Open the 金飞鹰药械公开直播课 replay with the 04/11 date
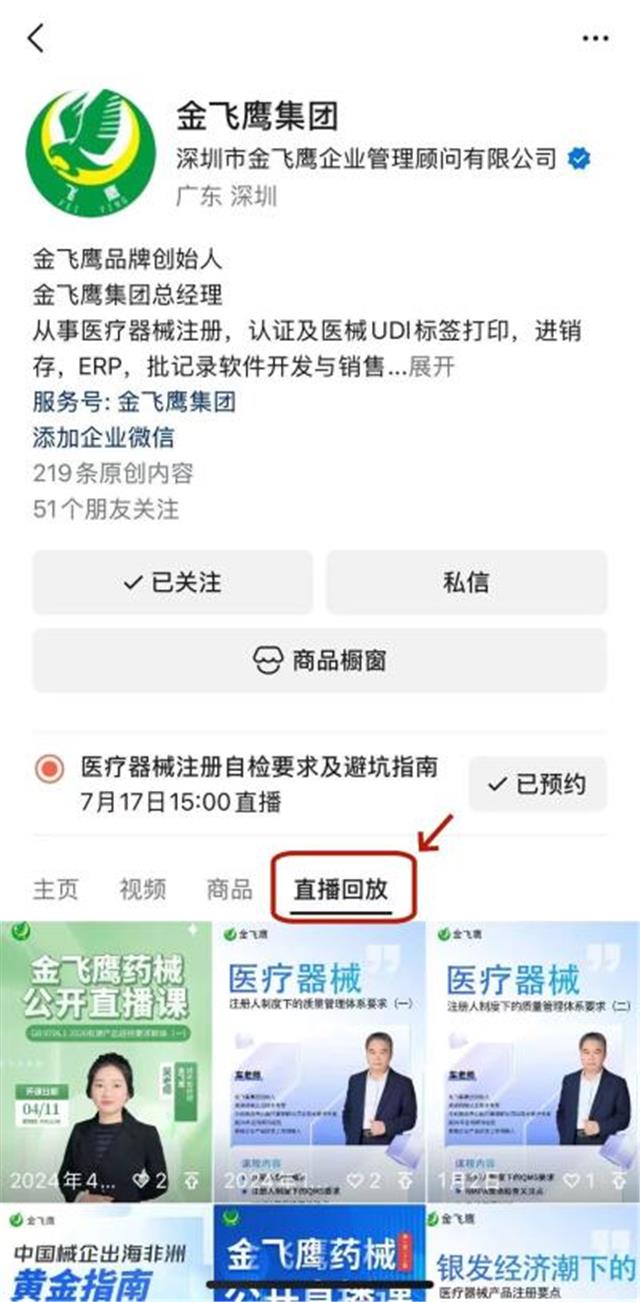This screenshot has height=1302, width=640. click(x=105, y=1060)
